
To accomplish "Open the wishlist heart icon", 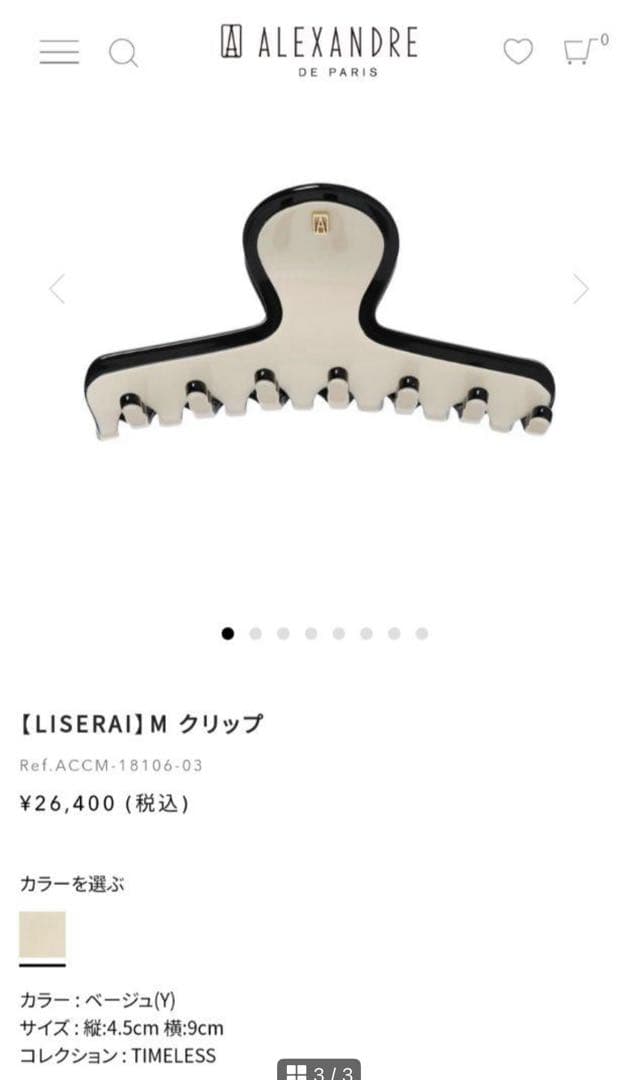I will coord(517,51).
